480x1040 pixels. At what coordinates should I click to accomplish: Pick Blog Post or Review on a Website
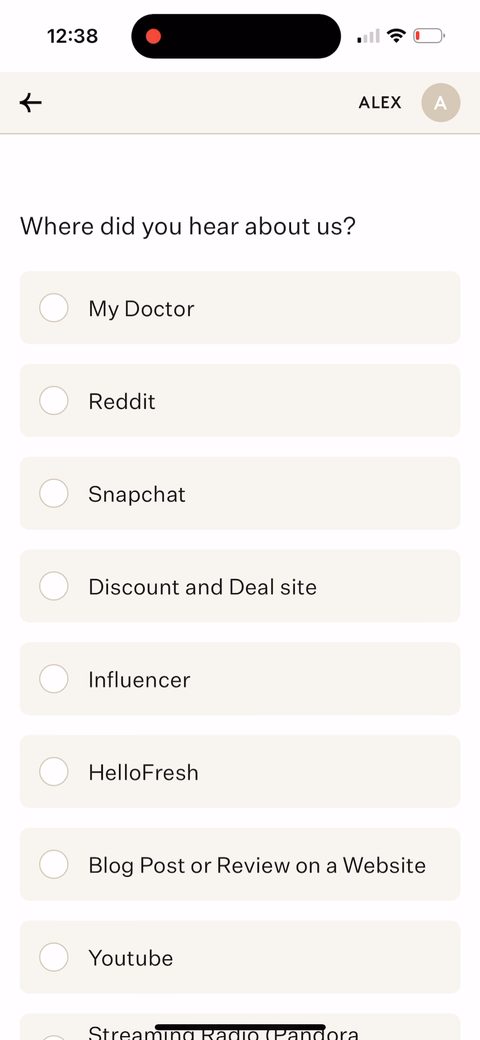[240, 865]
